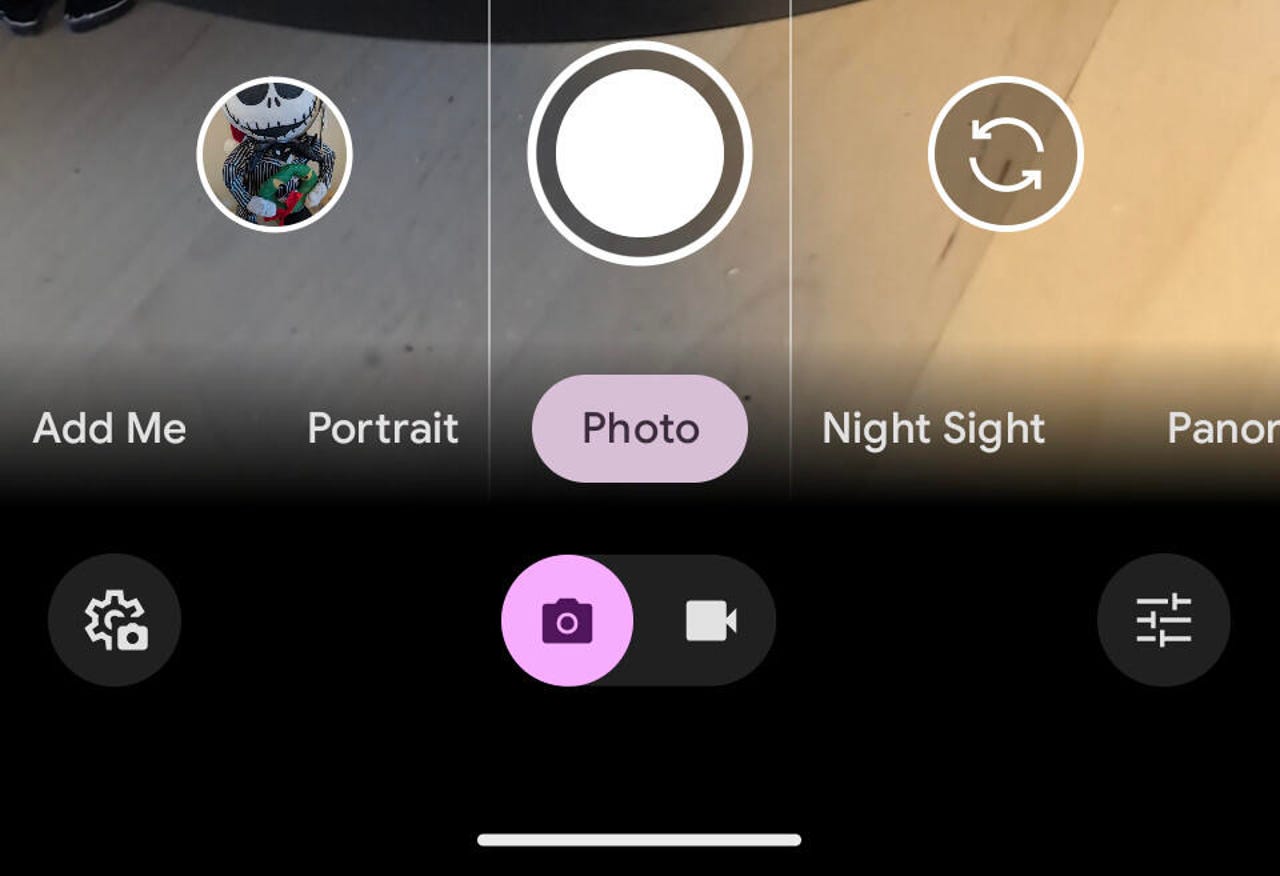Viewport: 1280px width, 876px height.
Task: Switch to Add Me mode
Action: 110,429
